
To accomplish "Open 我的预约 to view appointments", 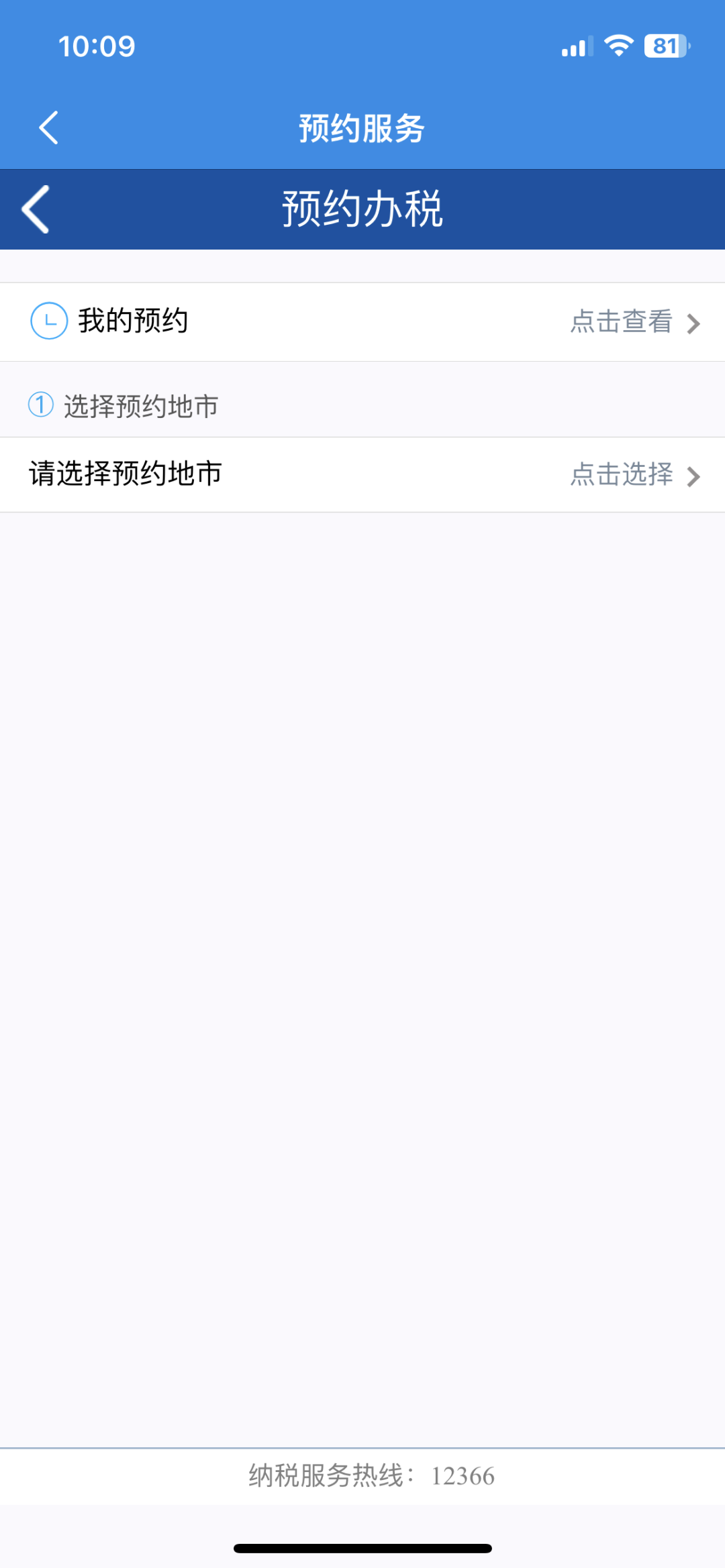I will coord(362,322).
